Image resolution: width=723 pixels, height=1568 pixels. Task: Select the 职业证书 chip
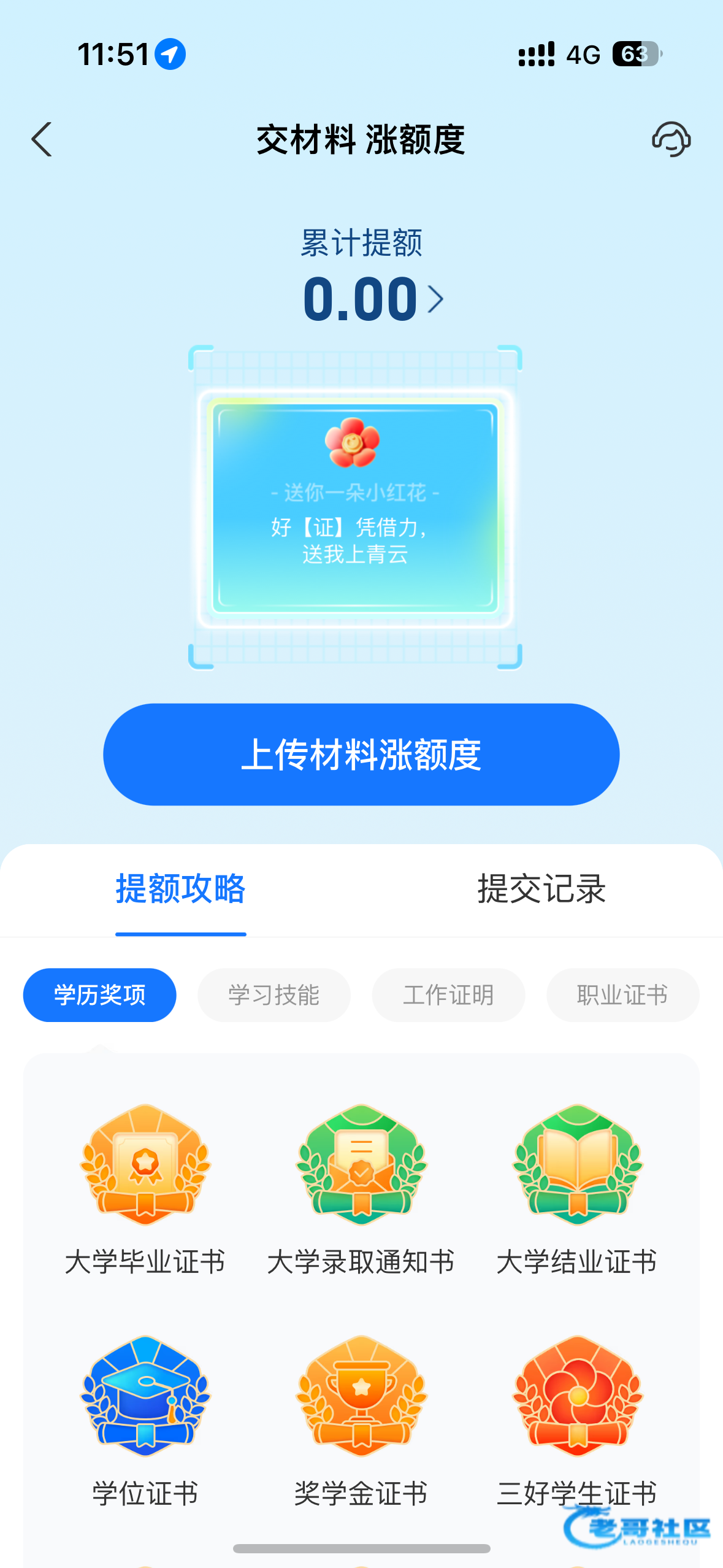tap(622, 994)
